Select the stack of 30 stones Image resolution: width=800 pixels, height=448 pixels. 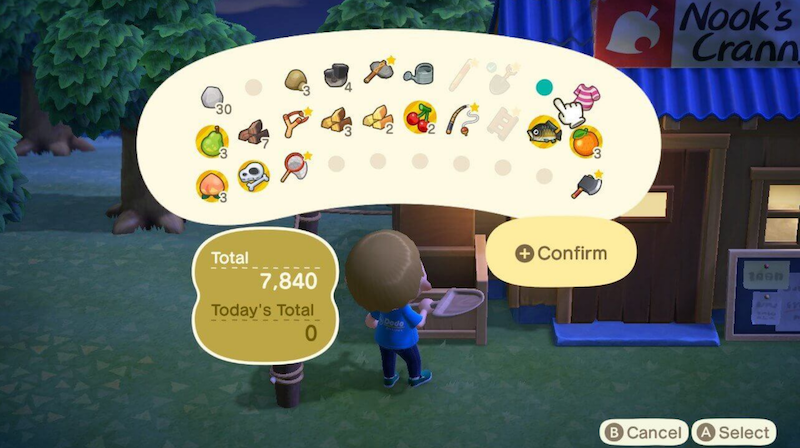(x=211, y=97)
